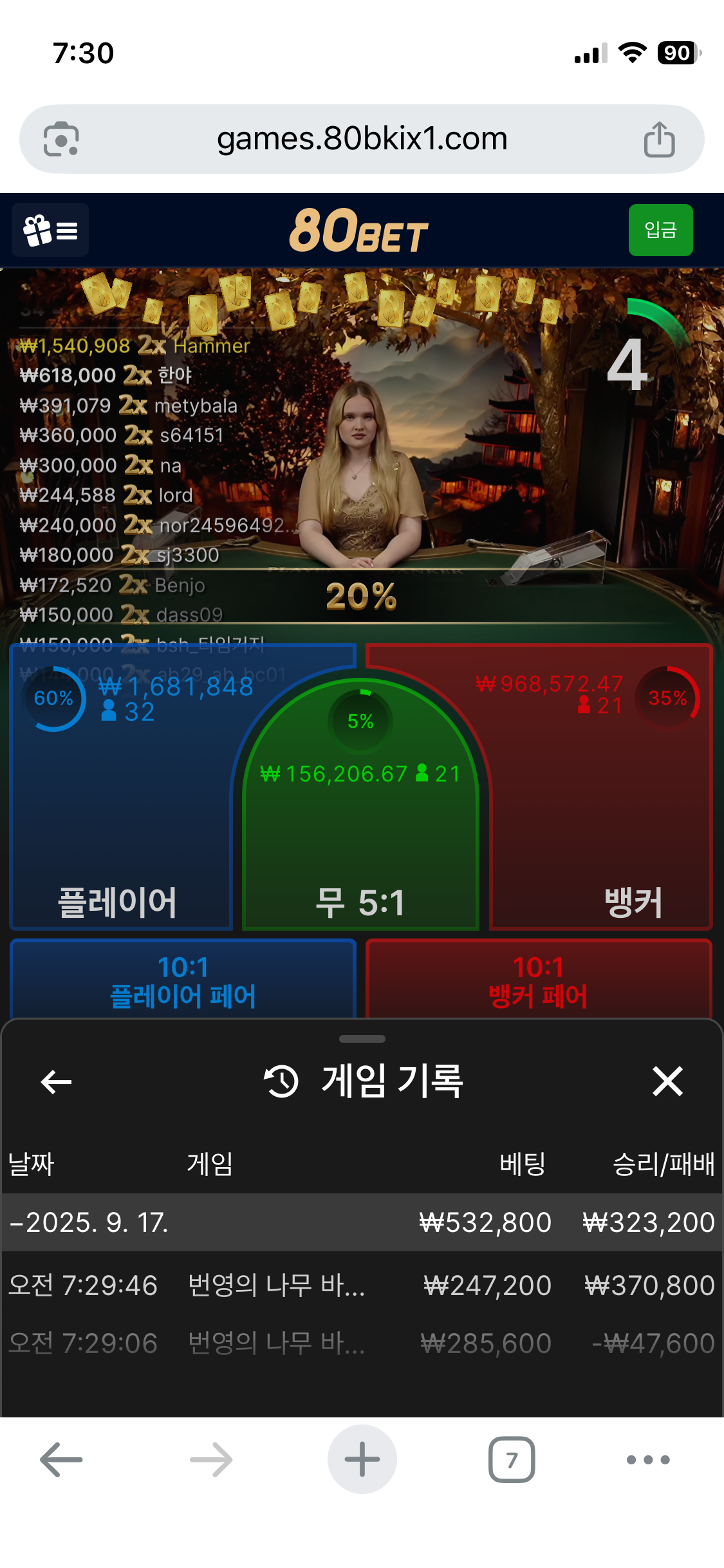Open the gift menu button
Viewport: 724px width, 1568px height.
(x=50, y=230)
